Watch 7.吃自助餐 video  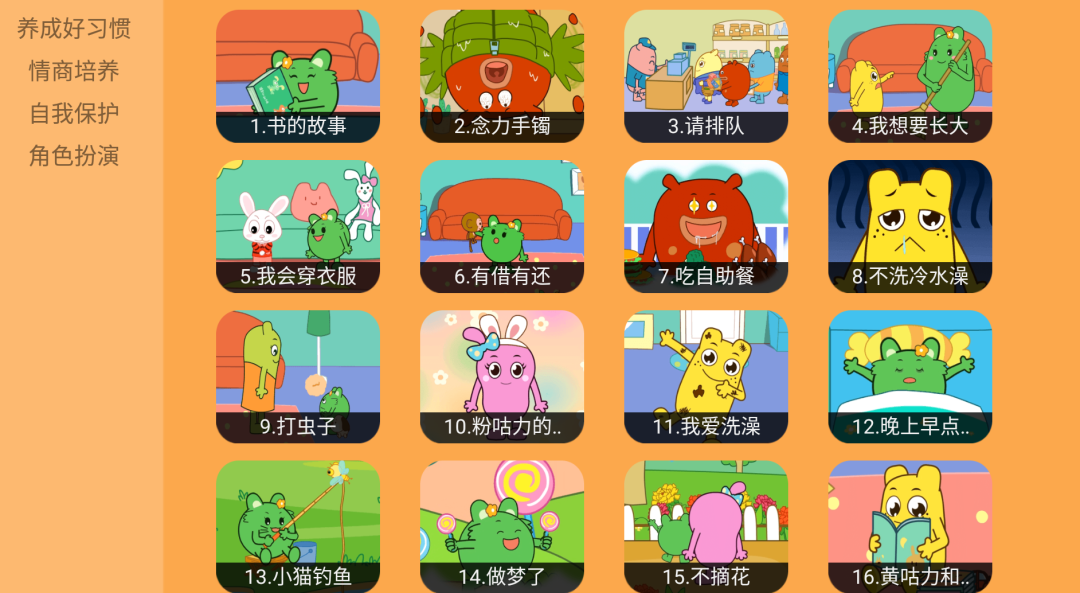[x=706, y=226]
